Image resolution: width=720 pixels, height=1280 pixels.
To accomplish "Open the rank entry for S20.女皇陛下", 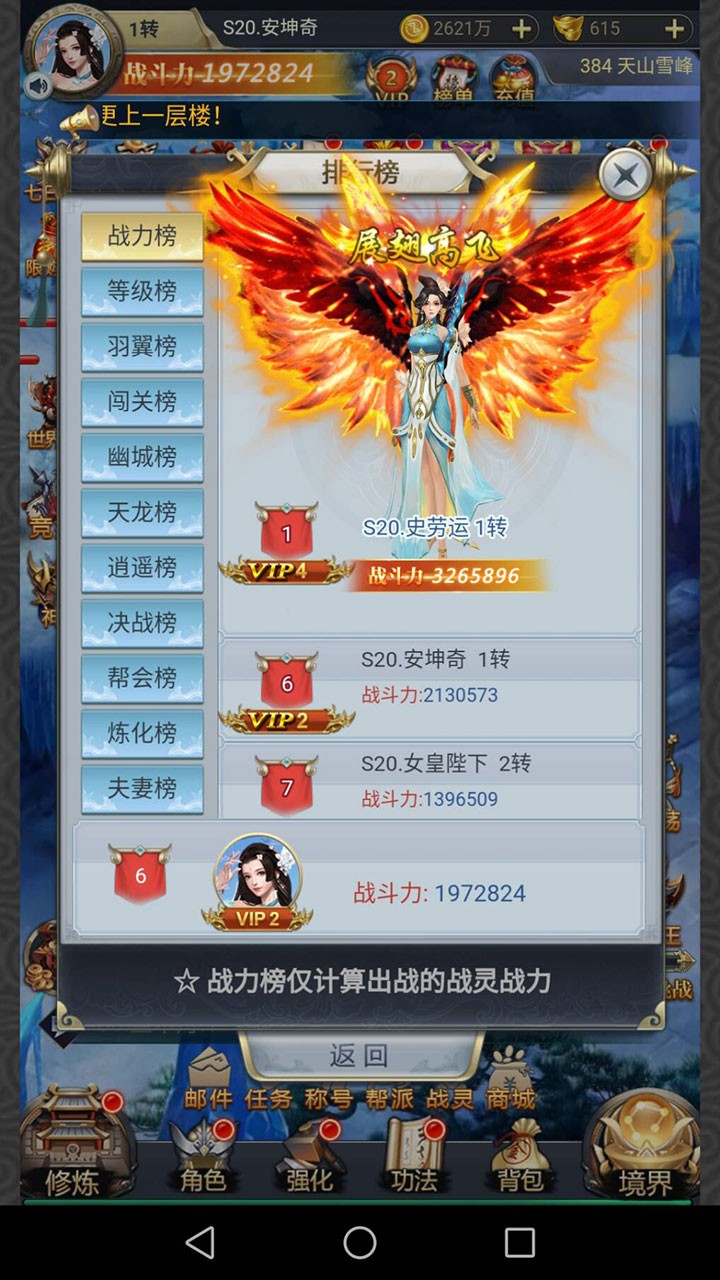I will pos(430,781).
